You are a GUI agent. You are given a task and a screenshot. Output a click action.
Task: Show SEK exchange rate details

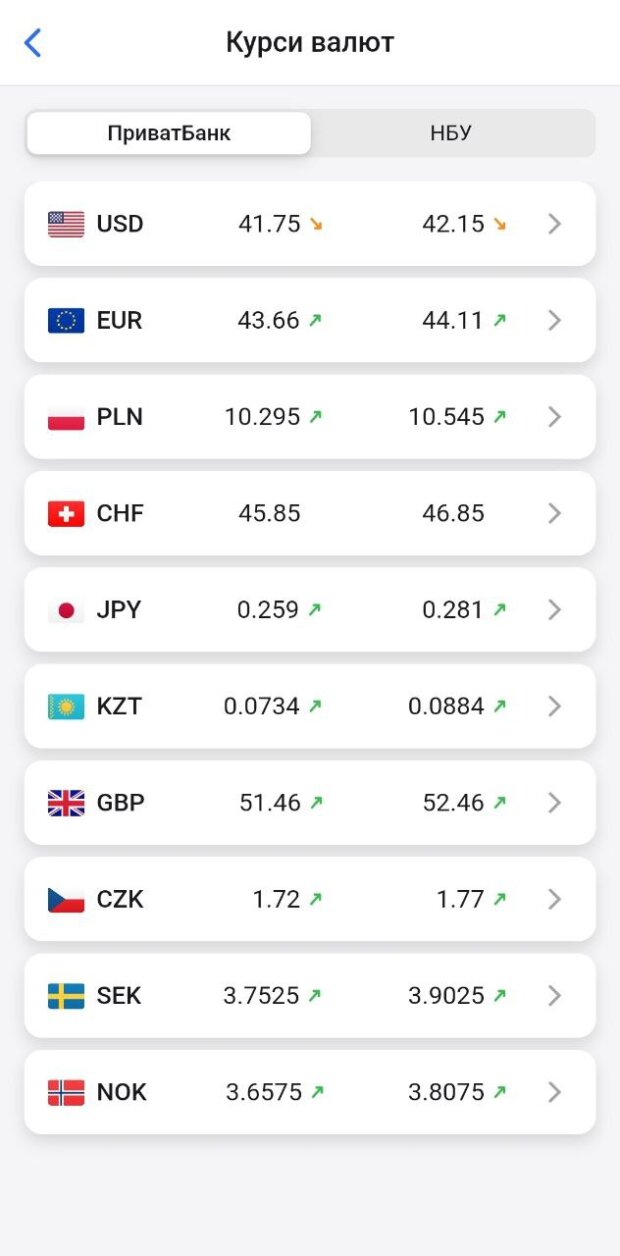(310, 996)
